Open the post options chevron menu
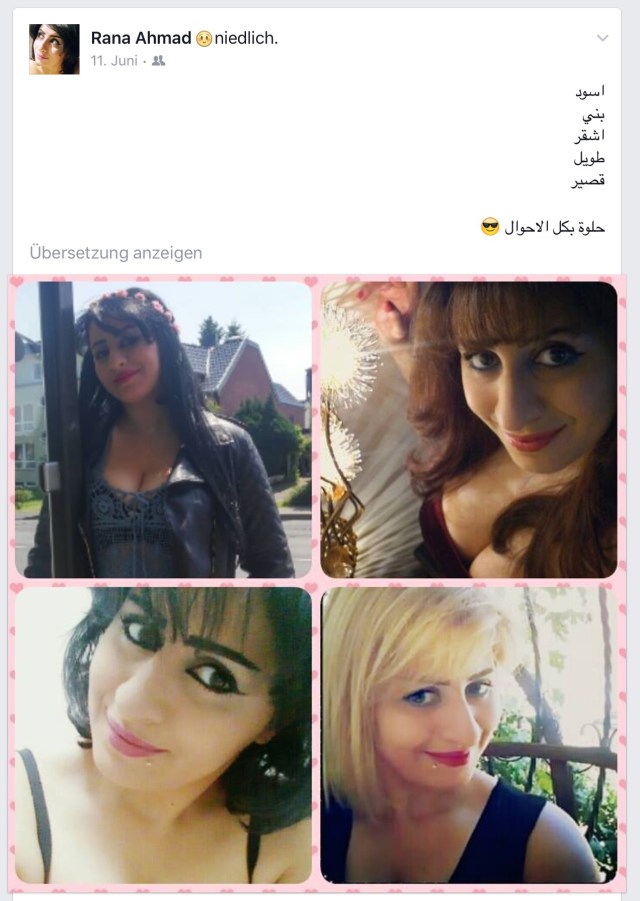 (x=602, y=38)
